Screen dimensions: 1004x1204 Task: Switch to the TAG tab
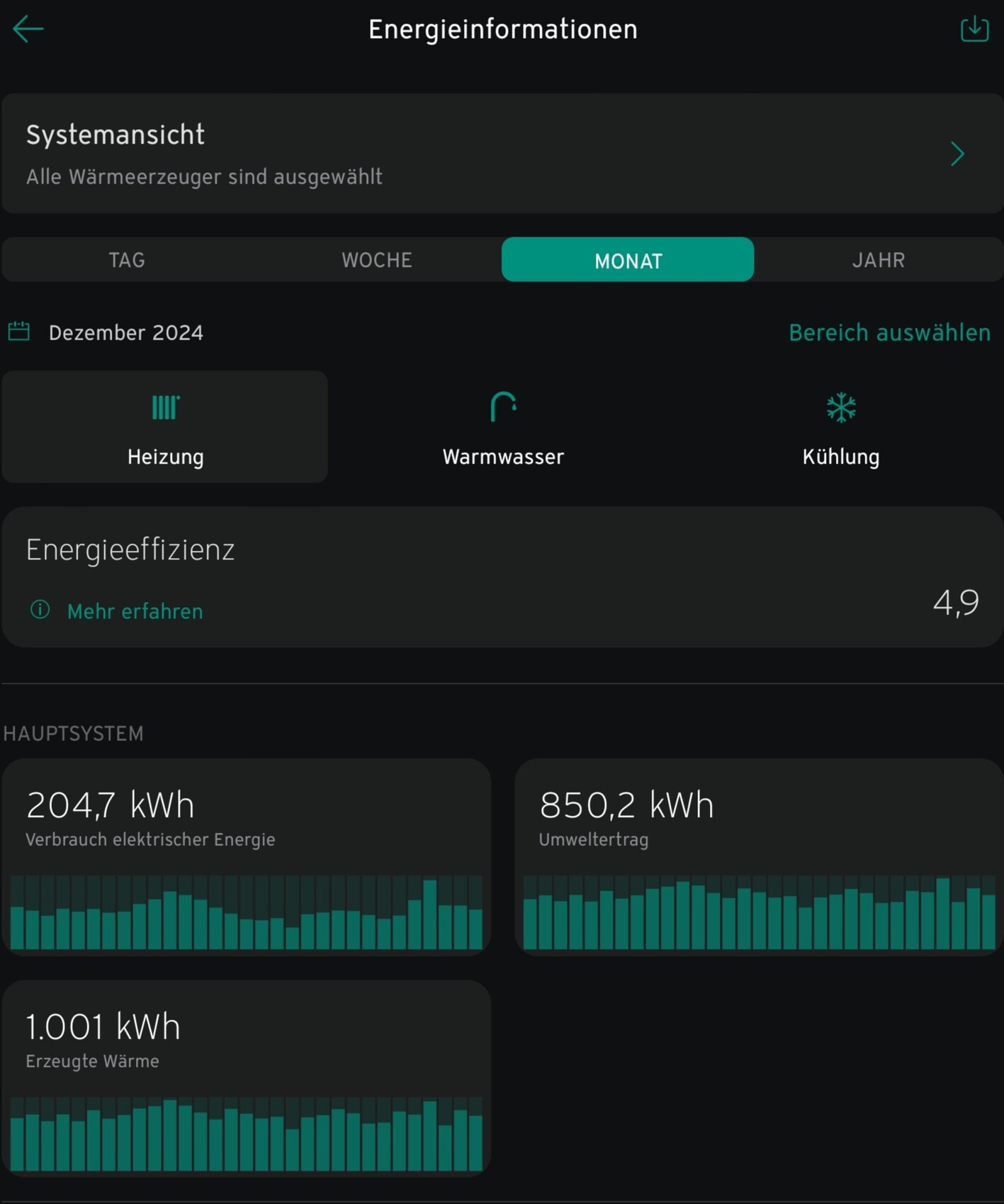(127, 260)
